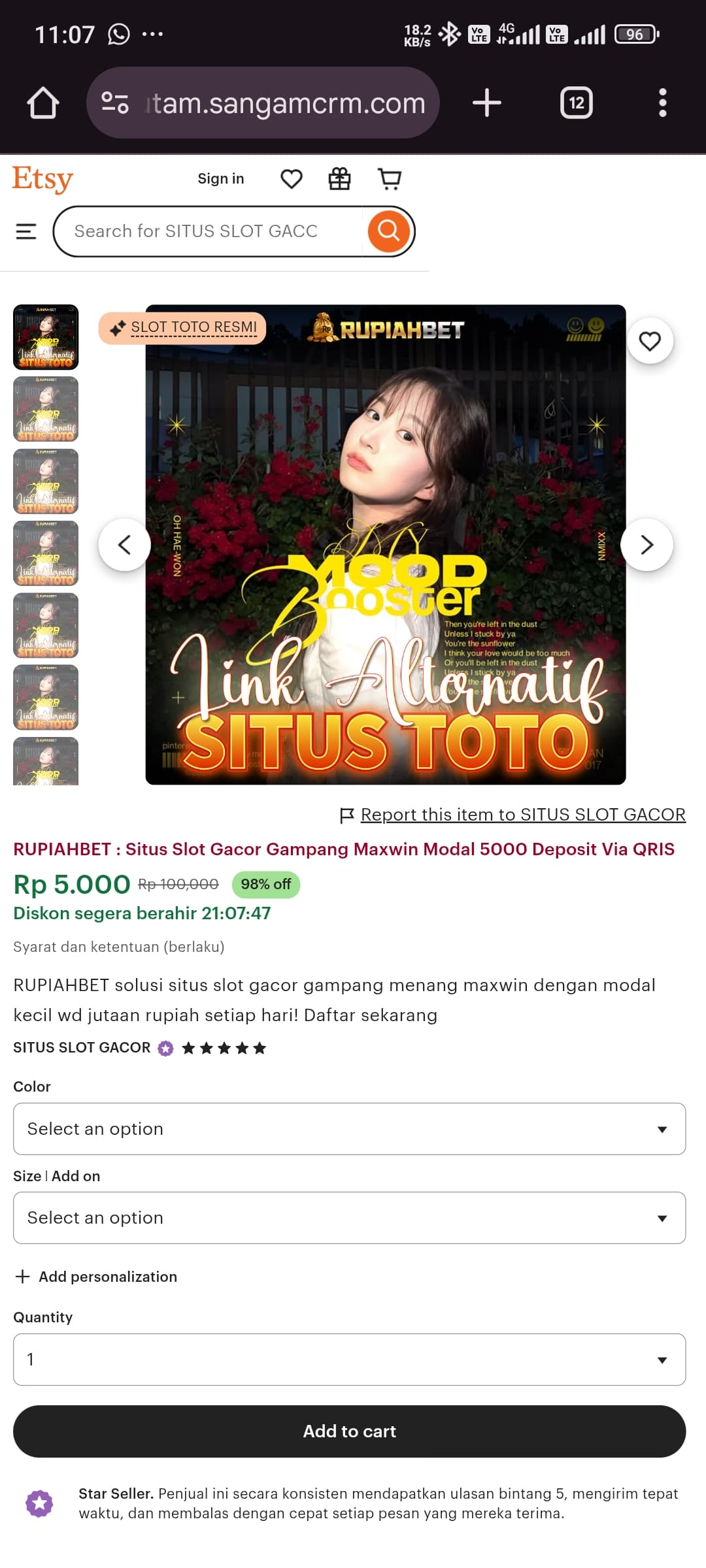Tap Sign in
This screenshot has height=1568, width=706.
pyautogui.click(x=221, y=178)
